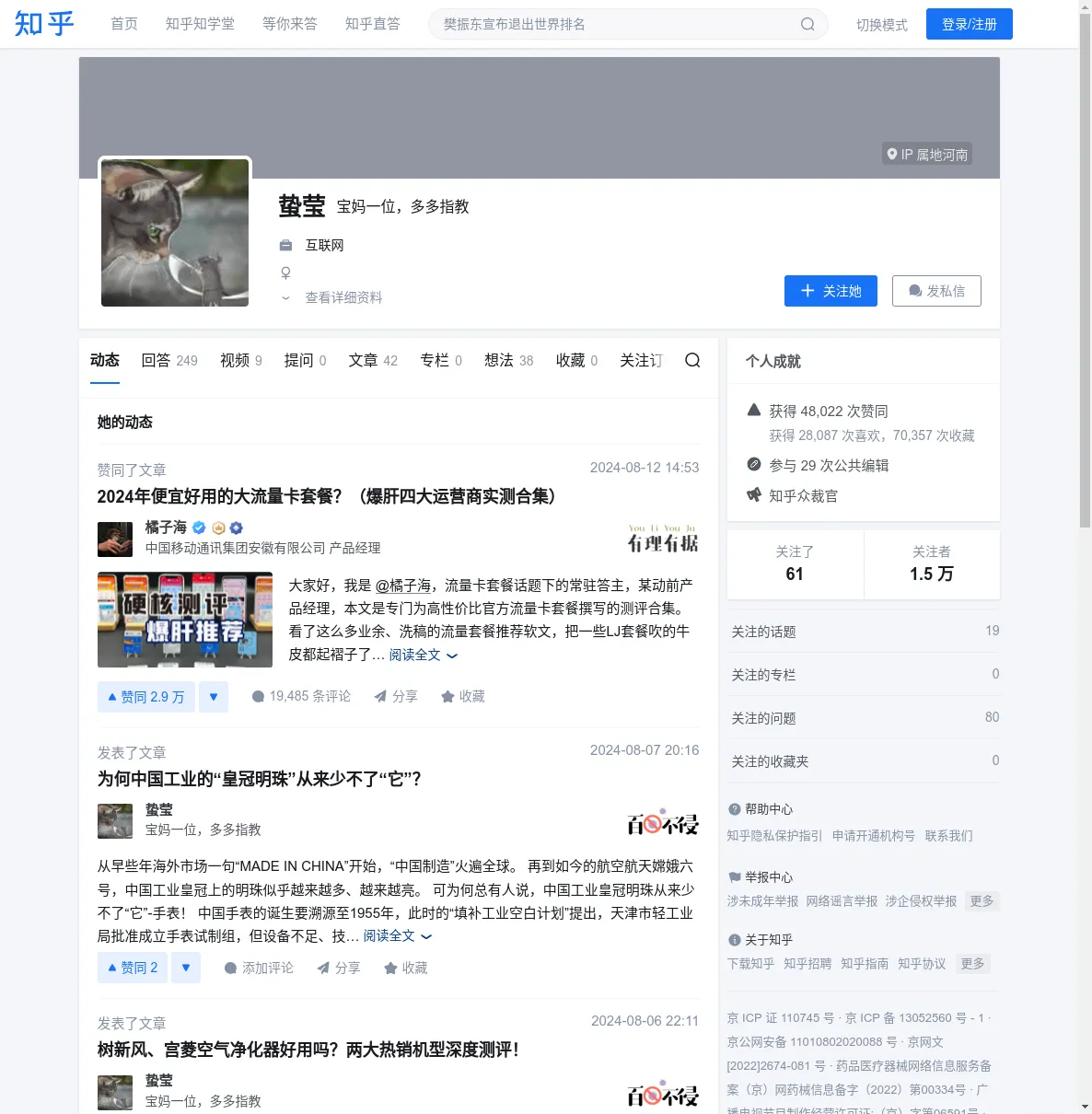Image resolution: width=1092 pixels, height=1114 pixels.
Task: Follow this user with 关注她
Action: click(x=831, y=291)
